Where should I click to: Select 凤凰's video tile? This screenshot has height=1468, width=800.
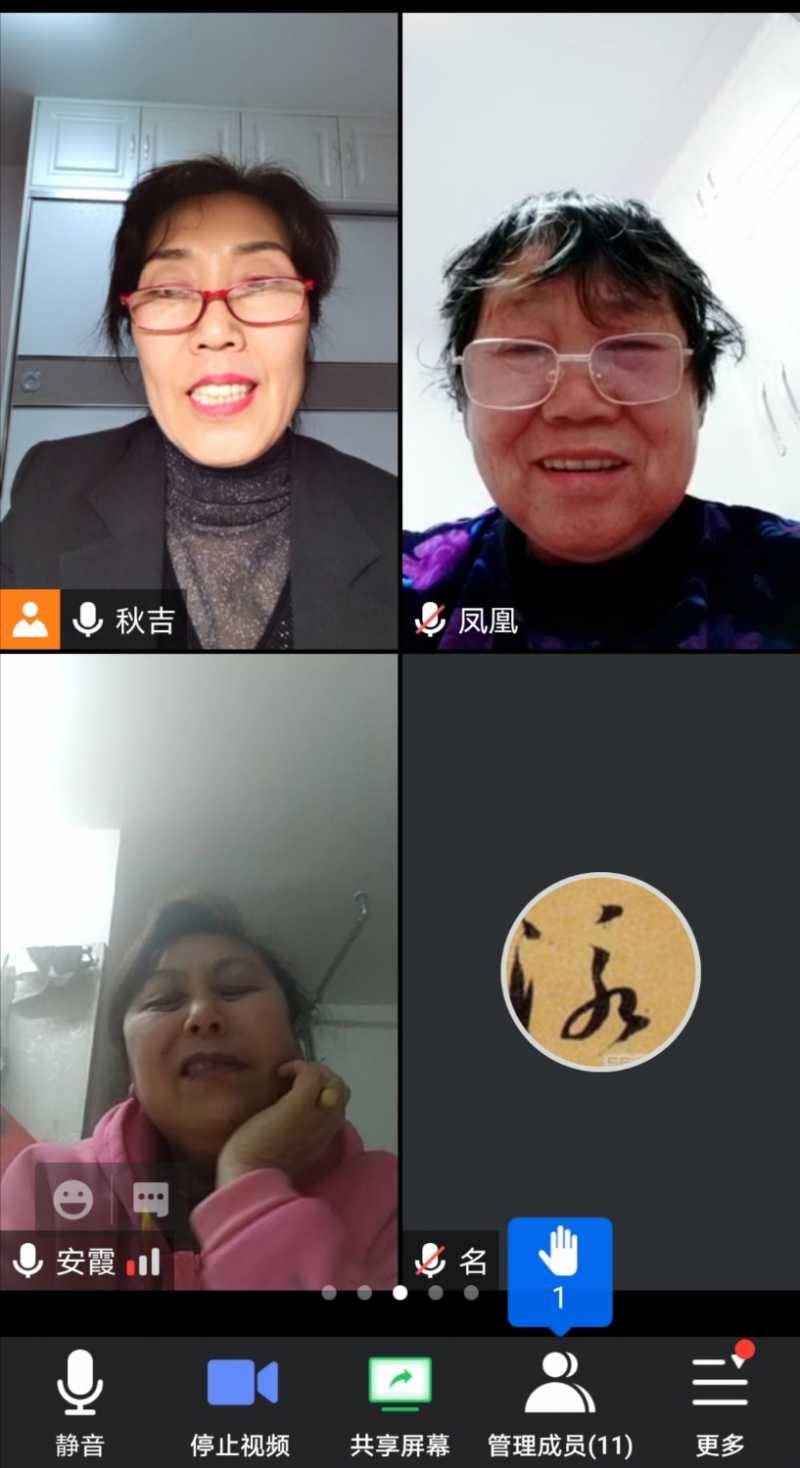click(600, 330)
